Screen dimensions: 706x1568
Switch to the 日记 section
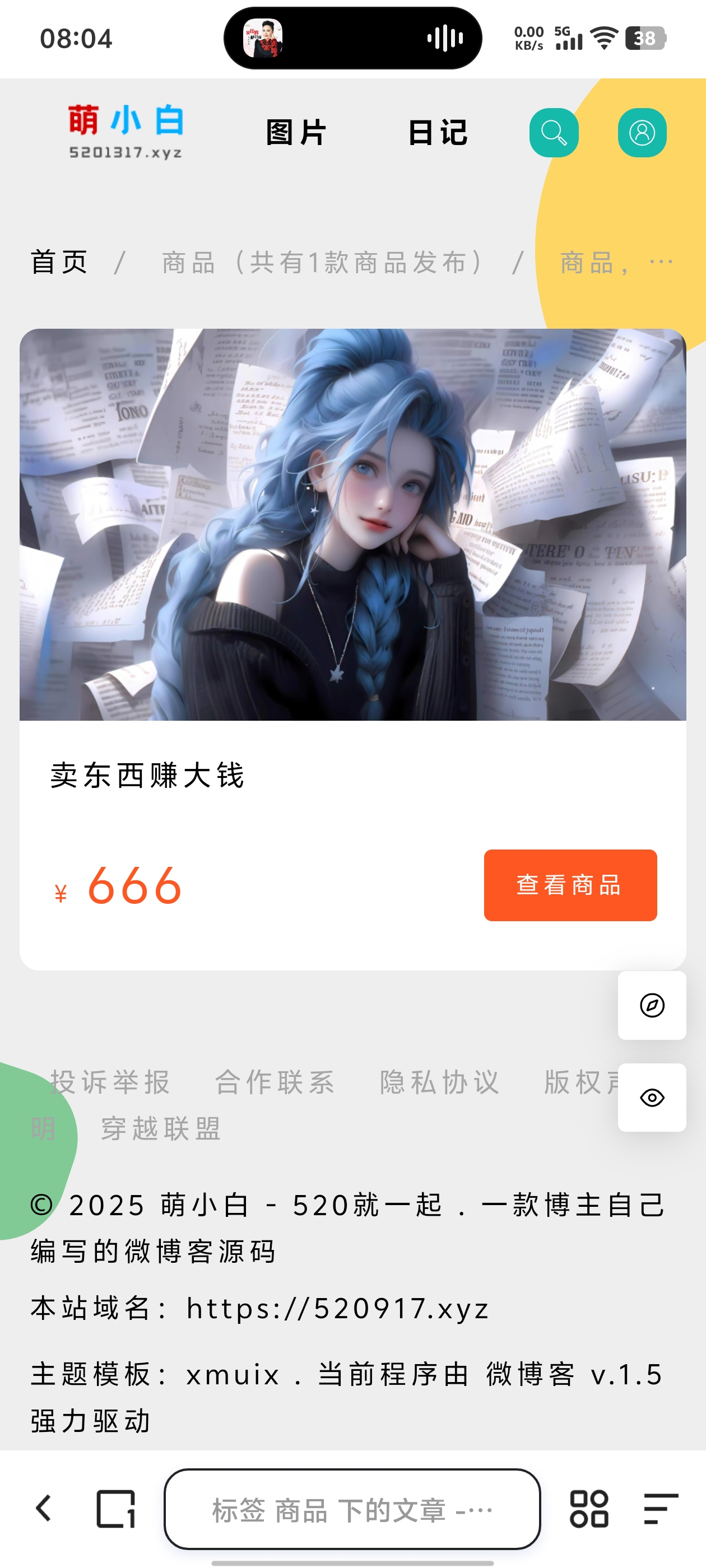[438, 133]
